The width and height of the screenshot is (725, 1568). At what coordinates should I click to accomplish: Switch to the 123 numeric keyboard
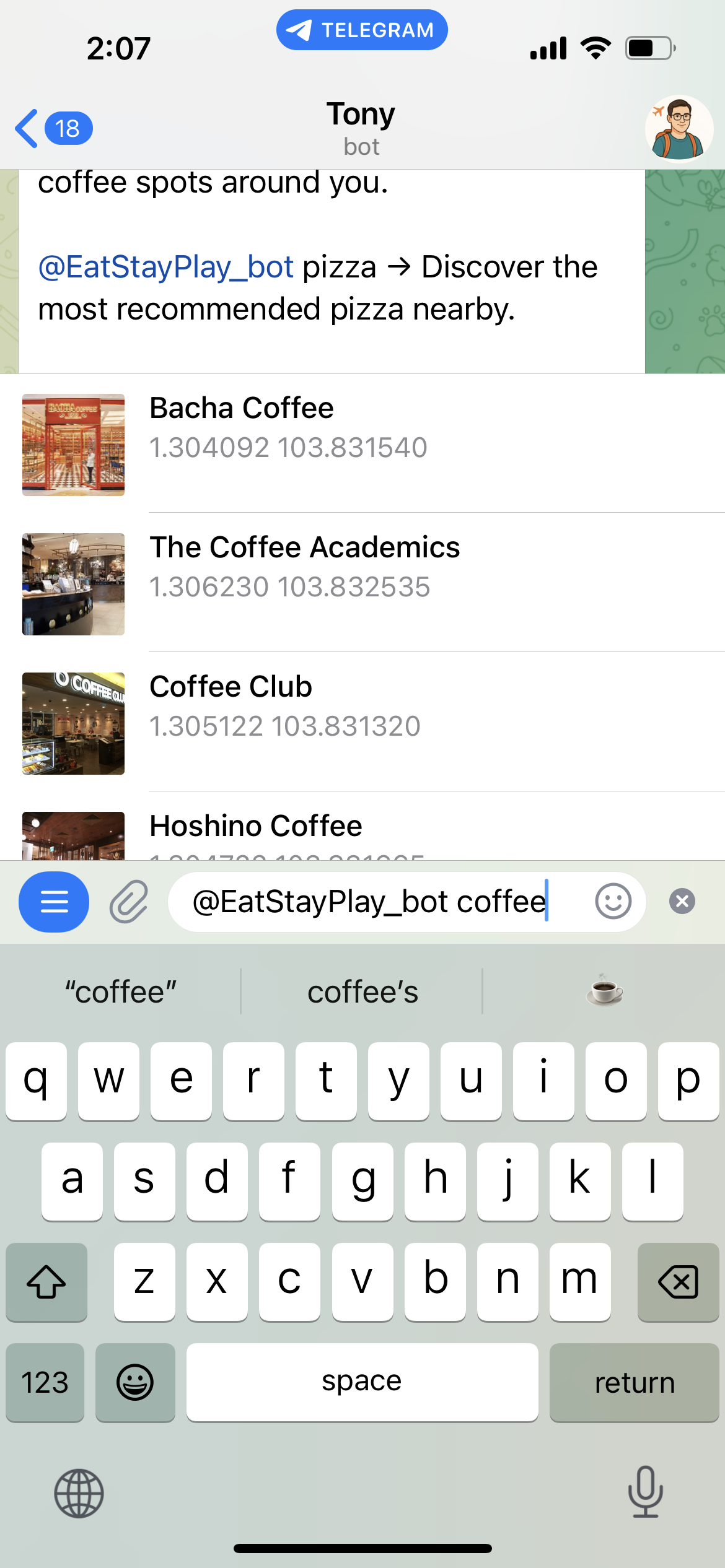tap(45, 1382)
